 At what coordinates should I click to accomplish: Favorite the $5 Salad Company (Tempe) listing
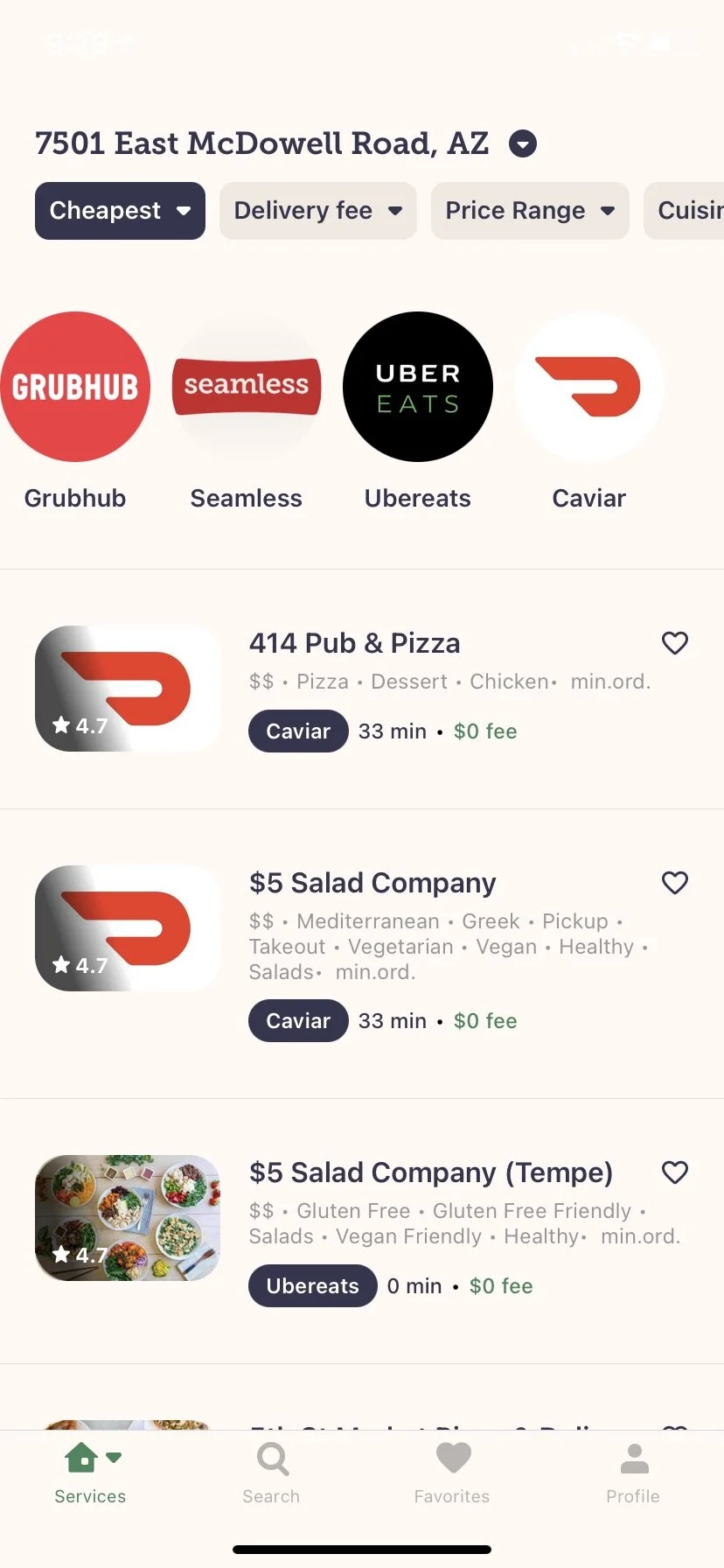tap(675, 1172)
